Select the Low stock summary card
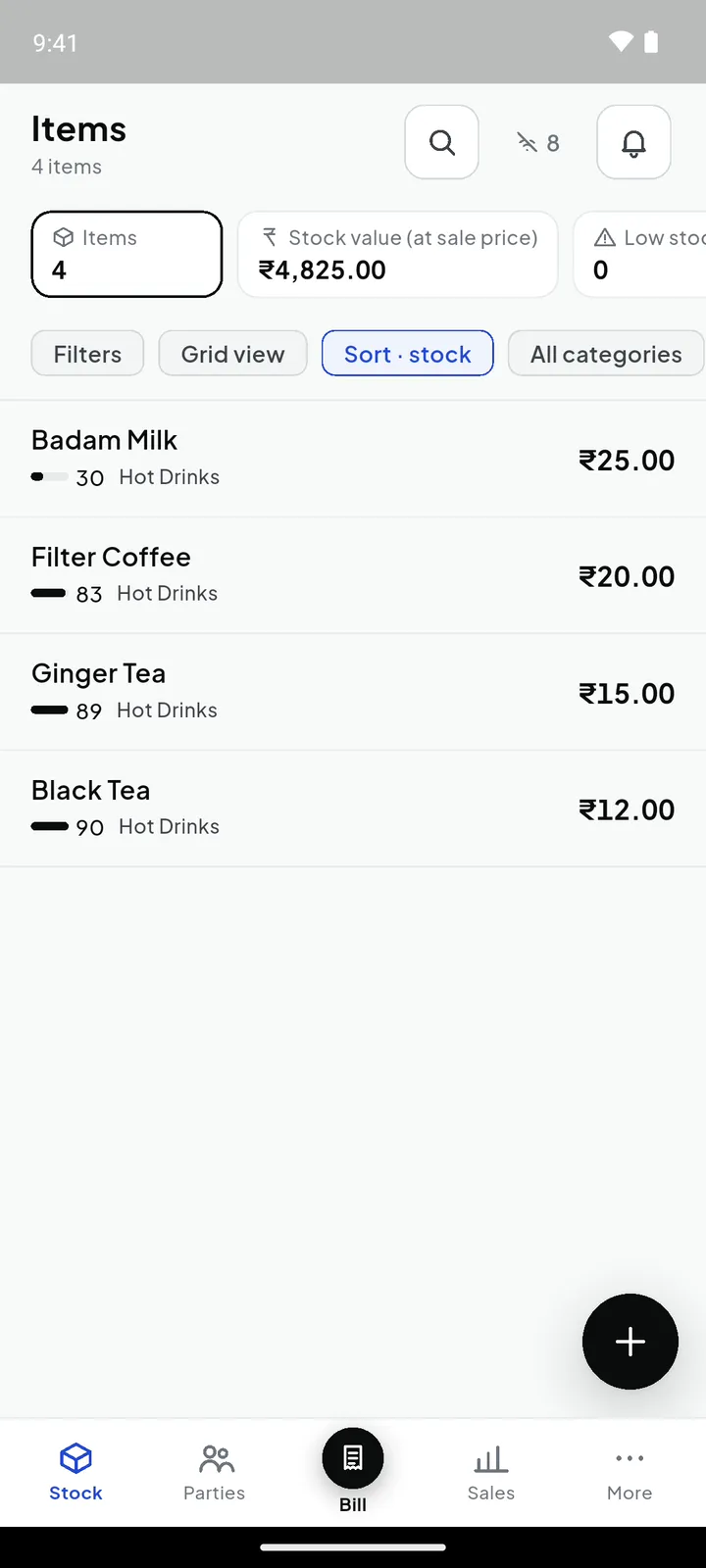Screen dimensions: 706x1568 (x=639, y=254)
